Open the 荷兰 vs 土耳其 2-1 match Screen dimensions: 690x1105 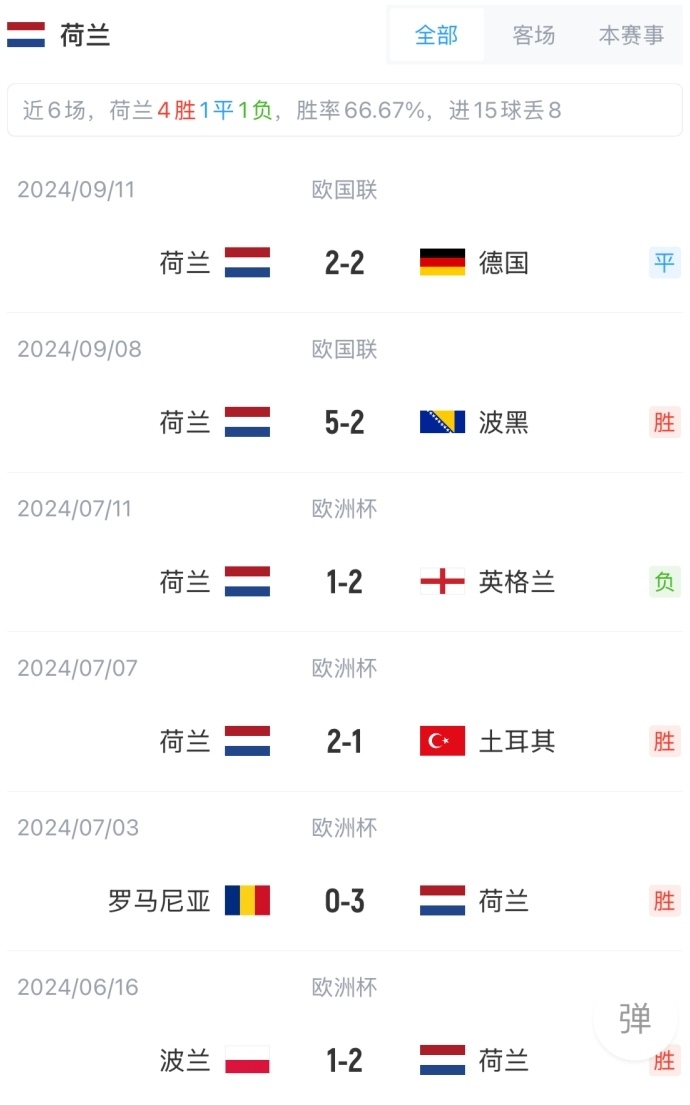344,742
